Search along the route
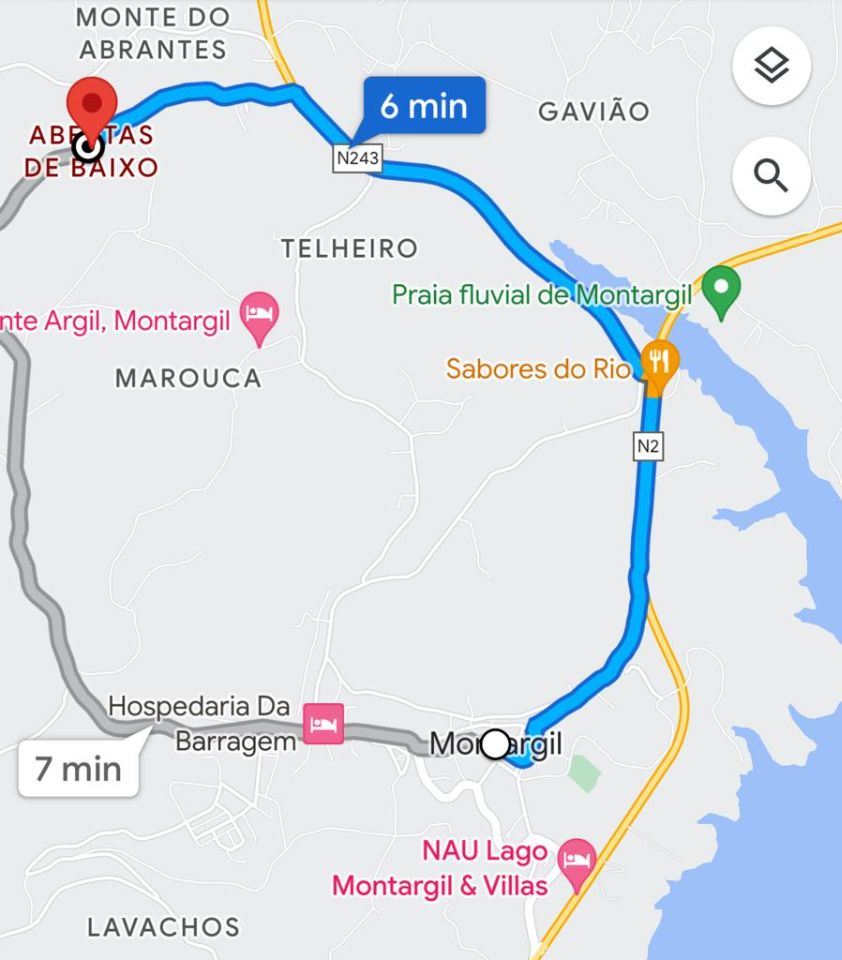842x960 pixels. [x=771, y=176]
